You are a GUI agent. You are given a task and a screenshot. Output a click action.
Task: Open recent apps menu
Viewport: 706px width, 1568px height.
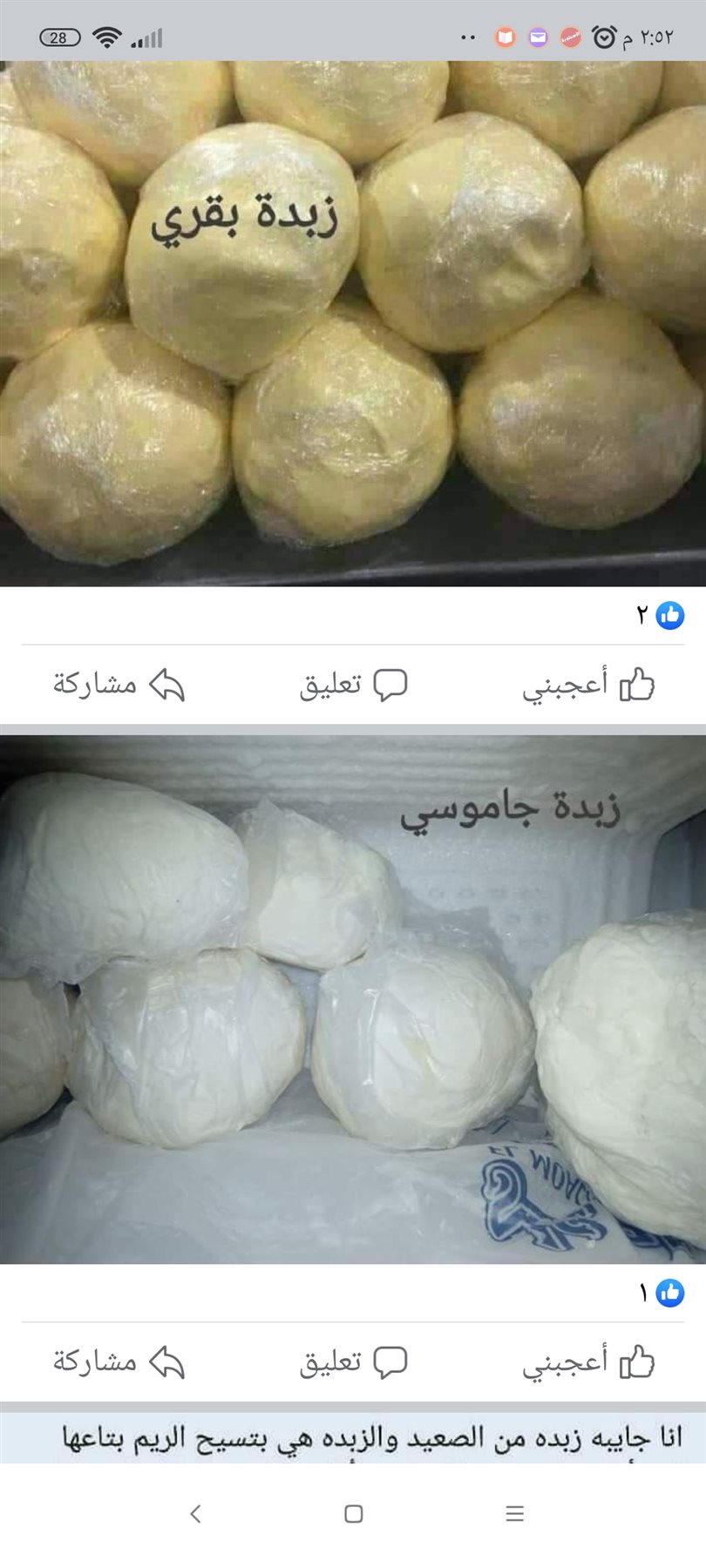click(x=514, y=1514)
